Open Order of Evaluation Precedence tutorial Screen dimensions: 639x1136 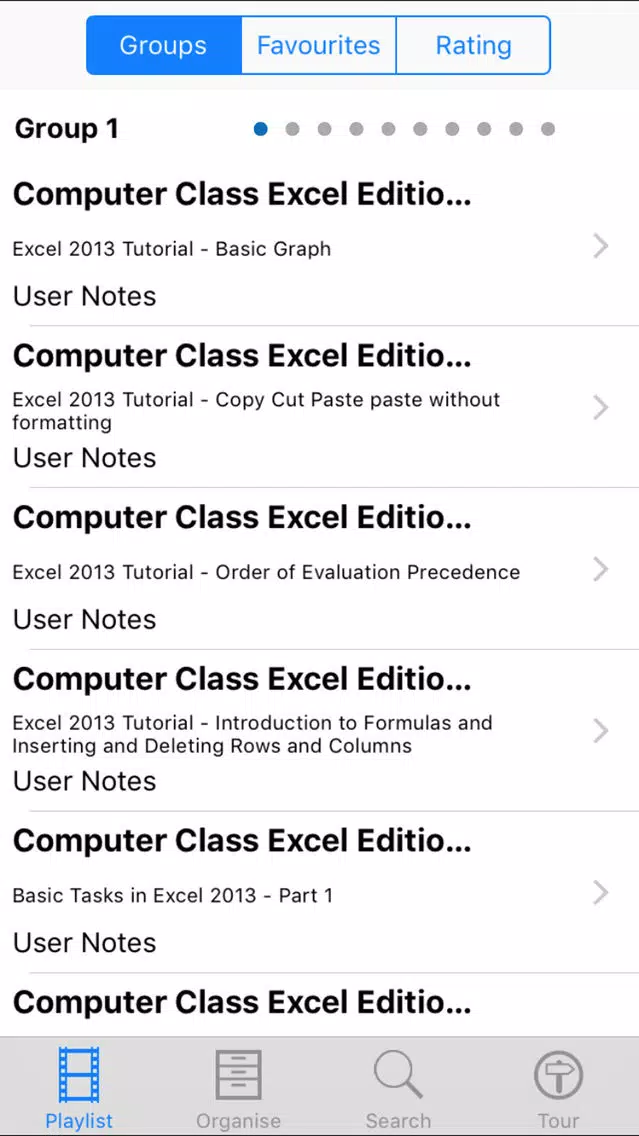coord(320,569)
